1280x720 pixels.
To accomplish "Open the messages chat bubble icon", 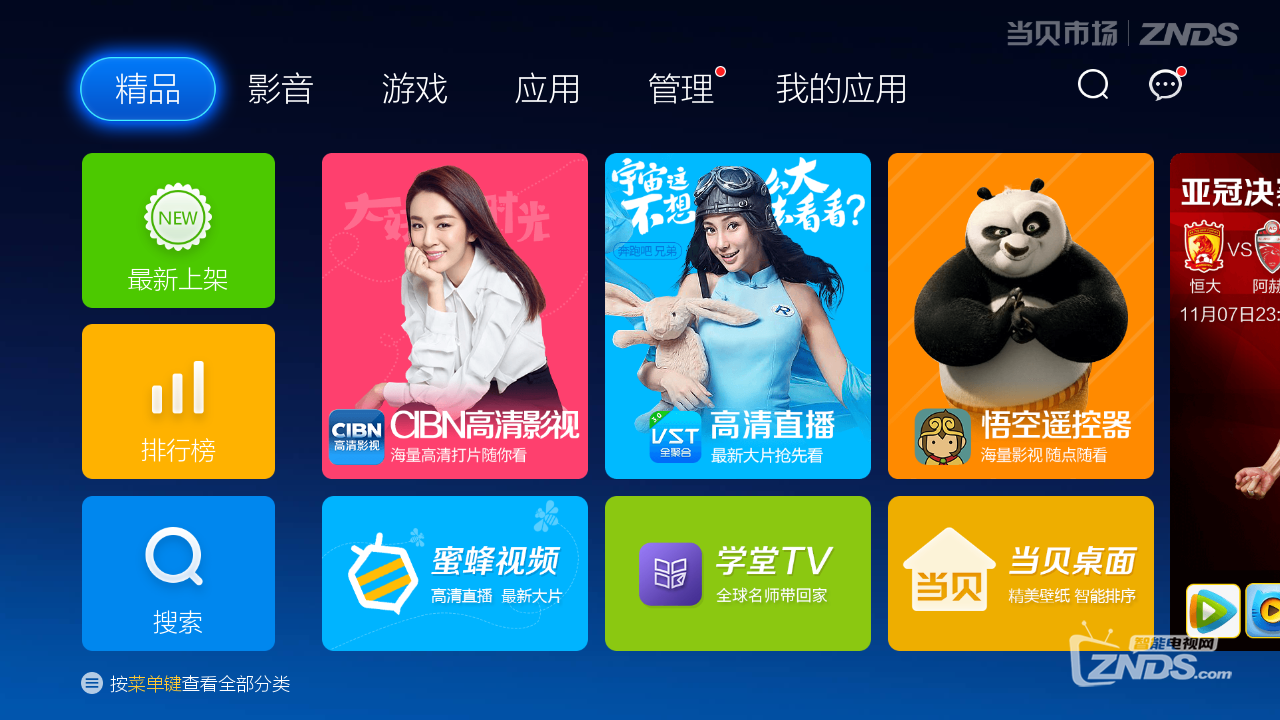I will point(1165,86).
